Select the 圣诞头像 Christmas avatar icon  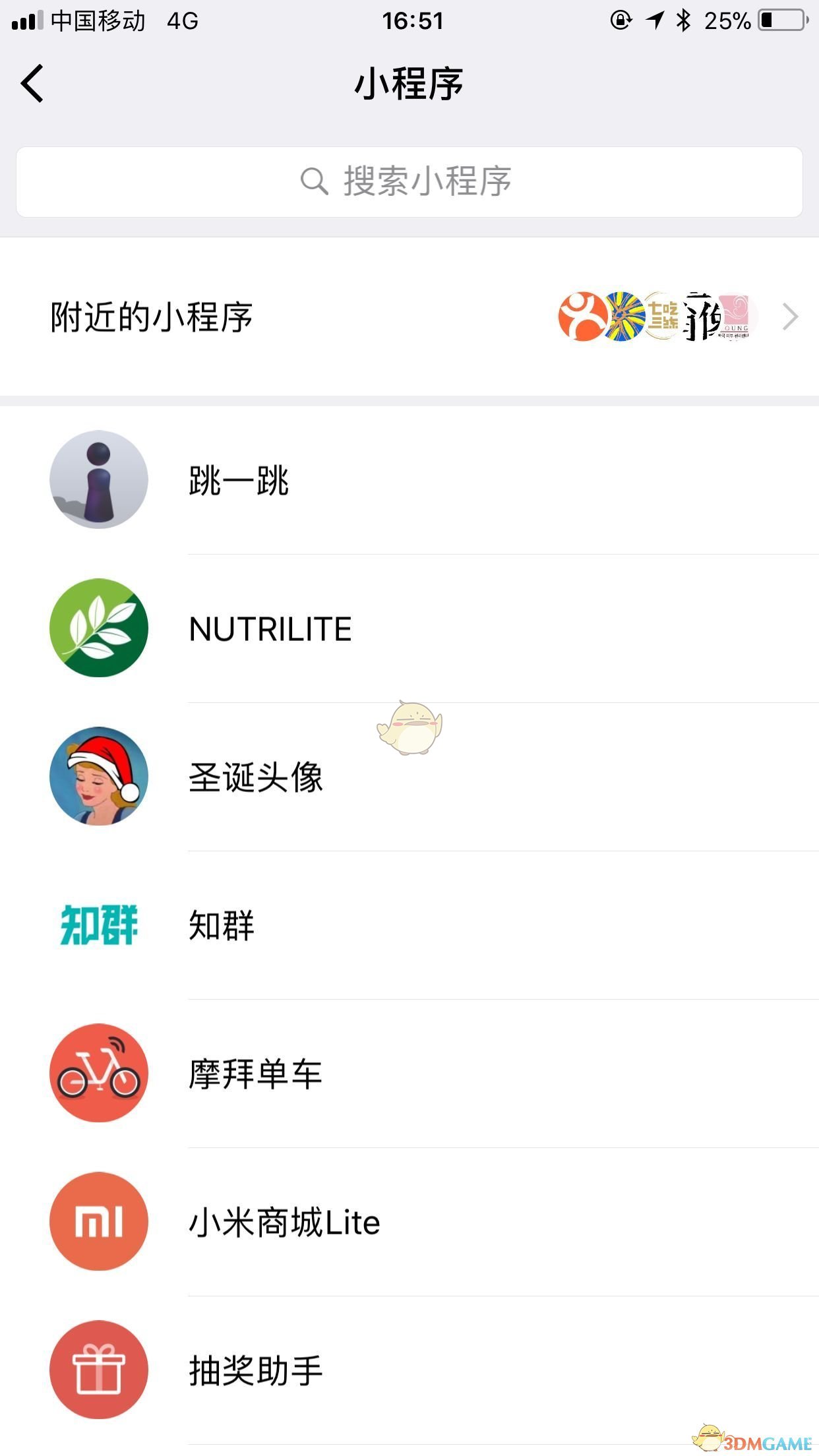pos(98,777)
